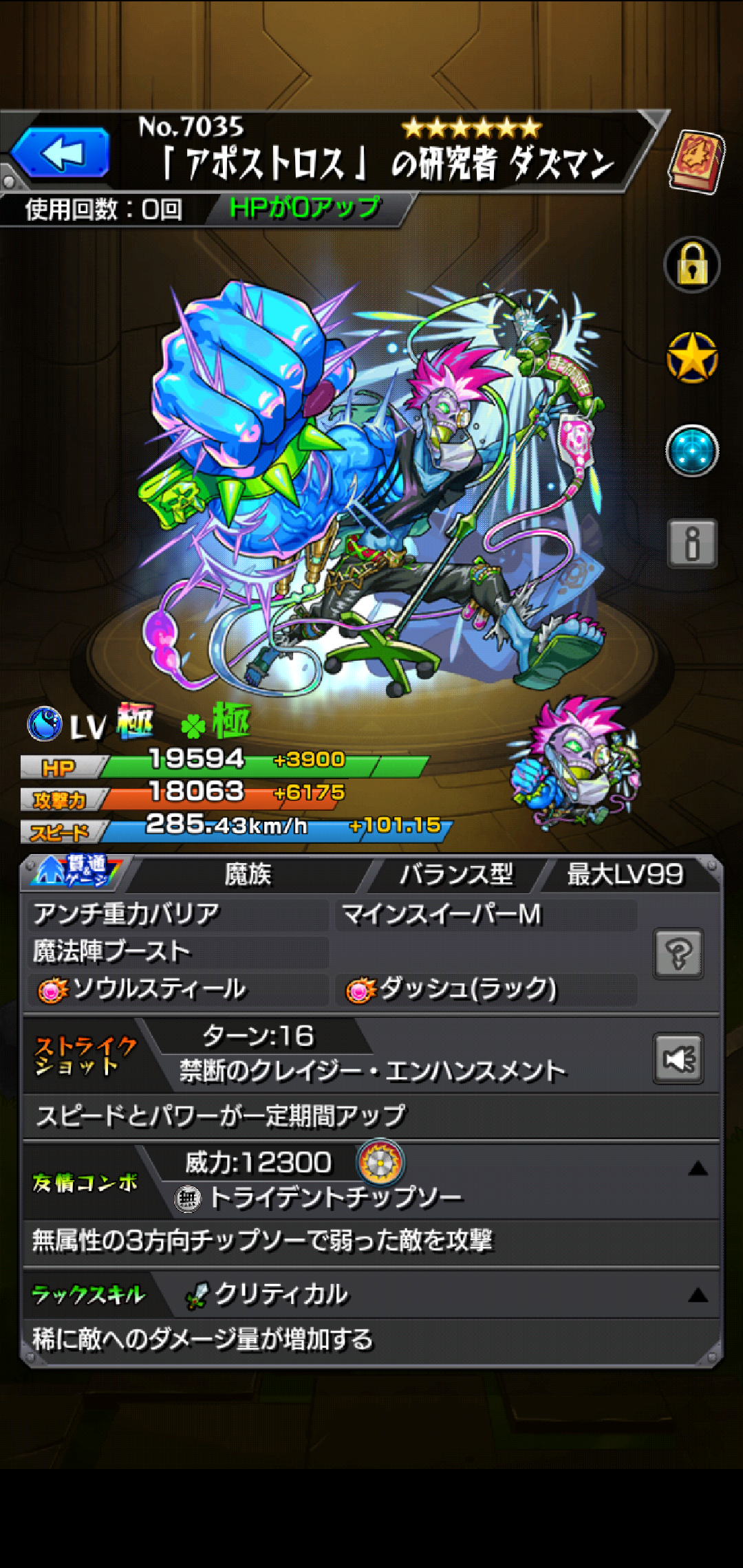The image size is (743, 1568).
Task: Tap the blue orb icon
Action: tap(692, 450)
